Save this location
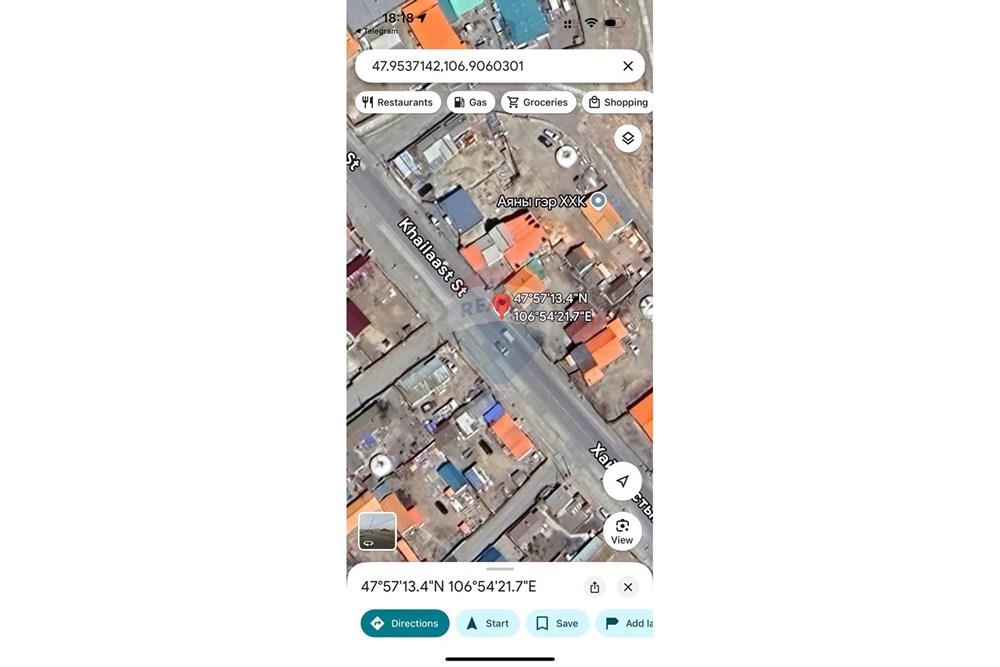1000x667 pixels. (557, 623)
